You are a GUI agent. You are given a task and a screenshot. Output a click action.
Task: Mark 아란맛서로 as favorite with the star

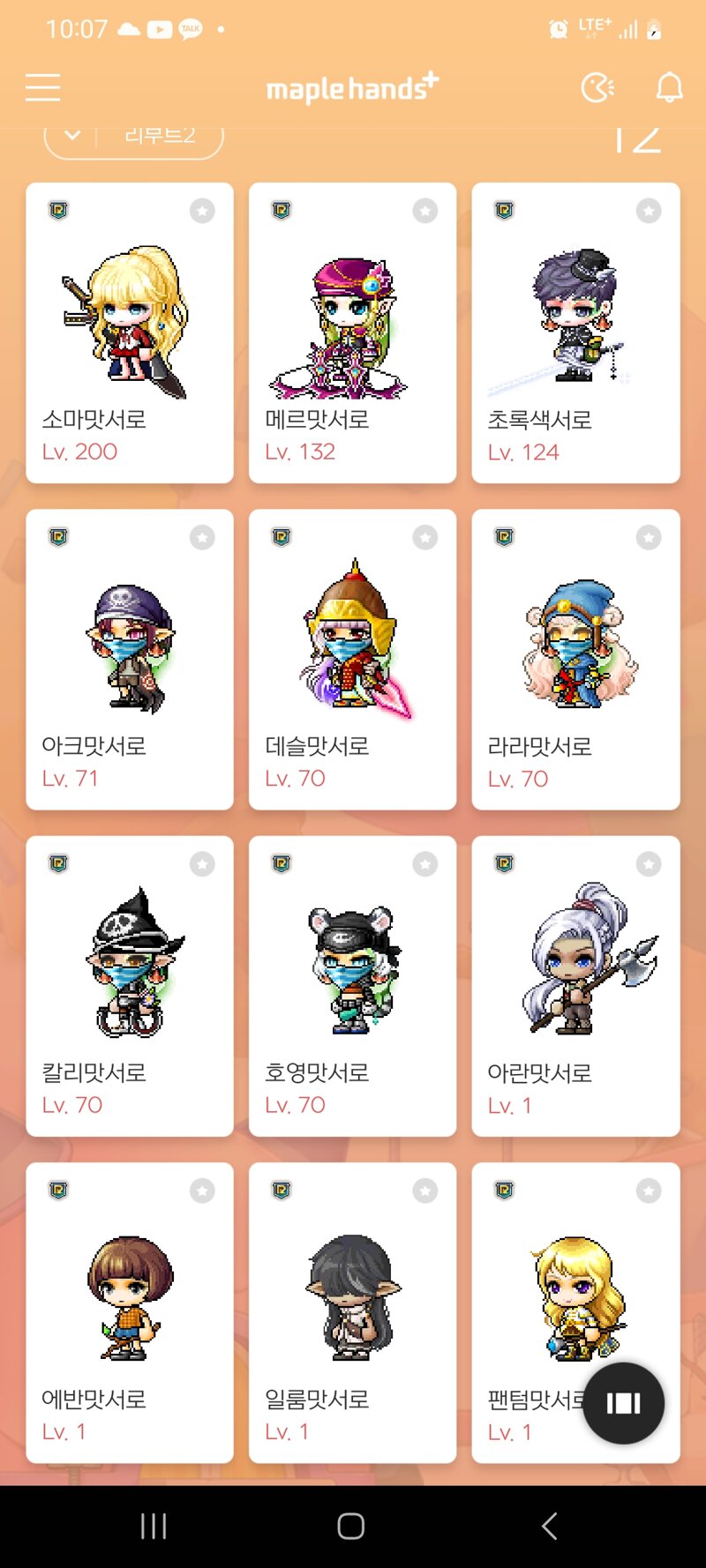coord(649,863)
